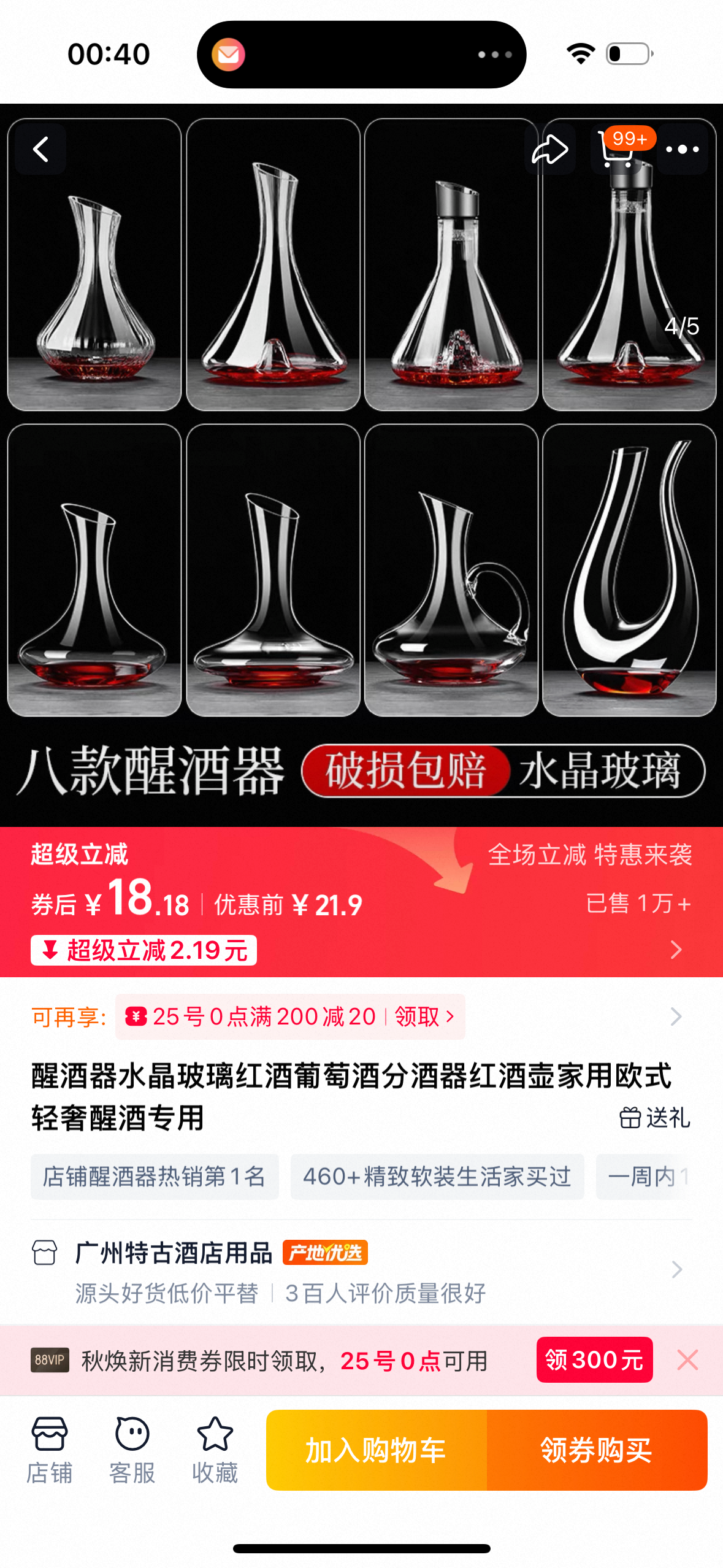Add product to favorites with 收藏

[x=215, y=1450]
